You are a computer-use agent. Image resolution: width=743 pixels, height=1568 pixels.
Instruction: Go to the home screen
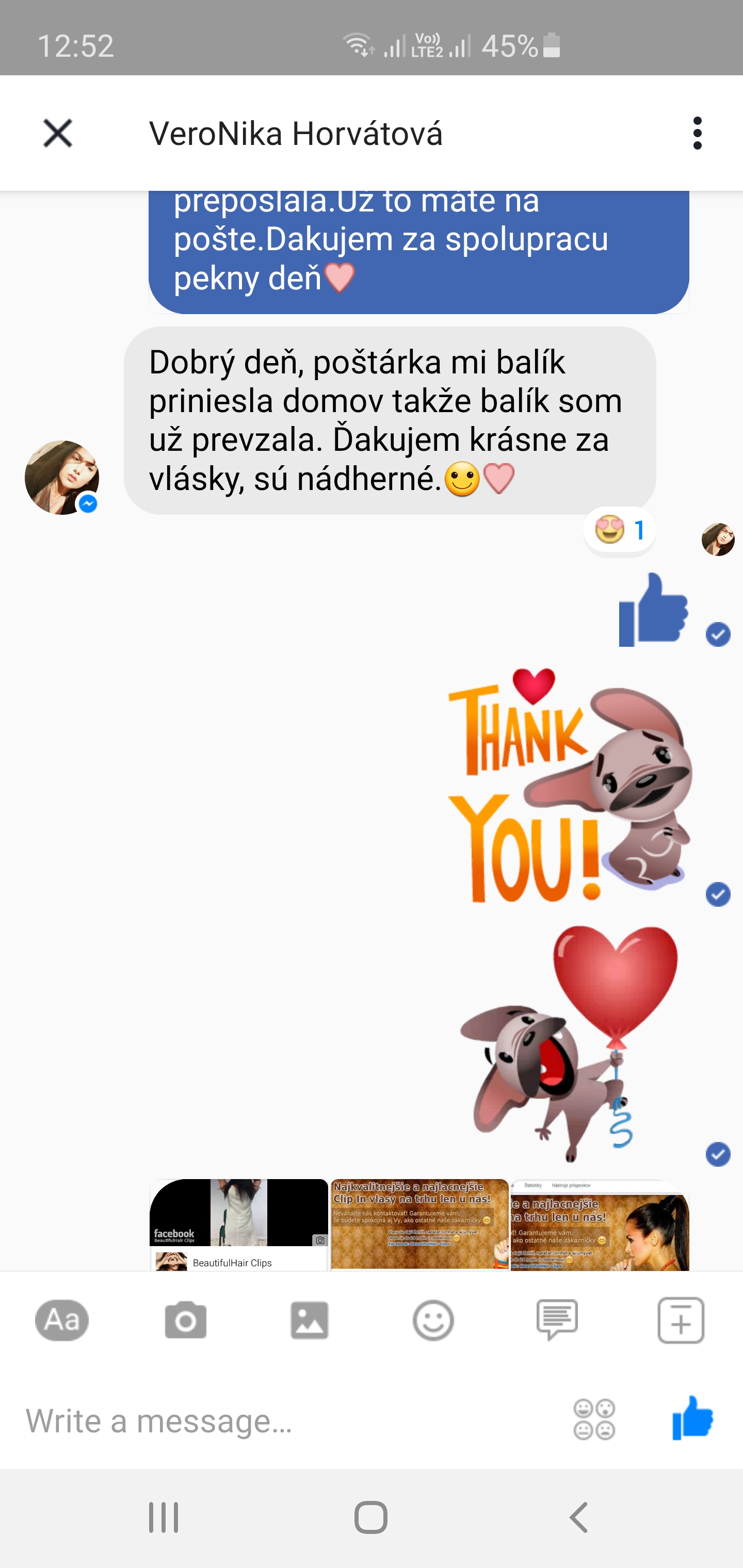371,1517
